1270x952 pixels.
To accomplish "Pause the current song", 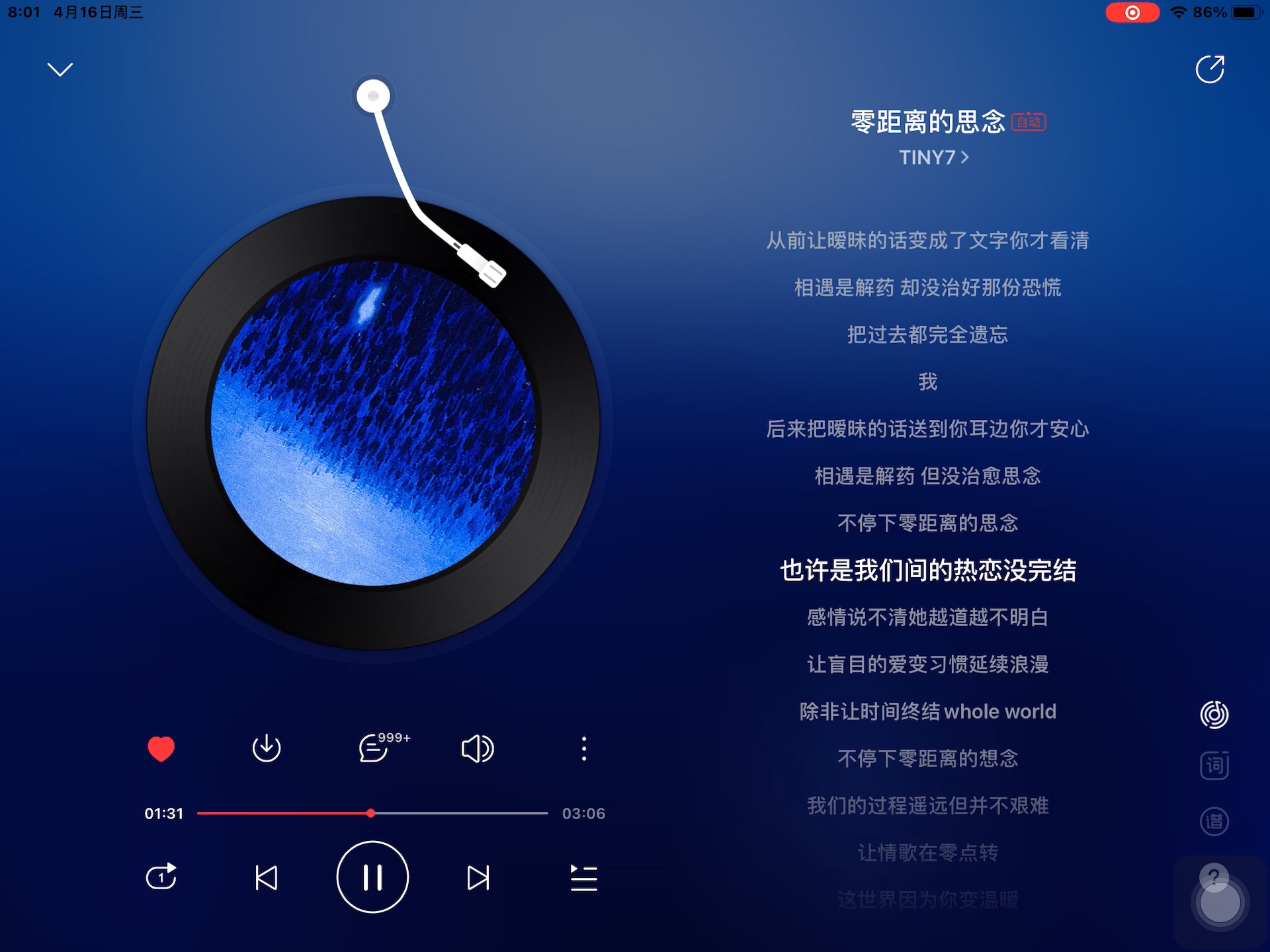I will click(x=372, y=877).
